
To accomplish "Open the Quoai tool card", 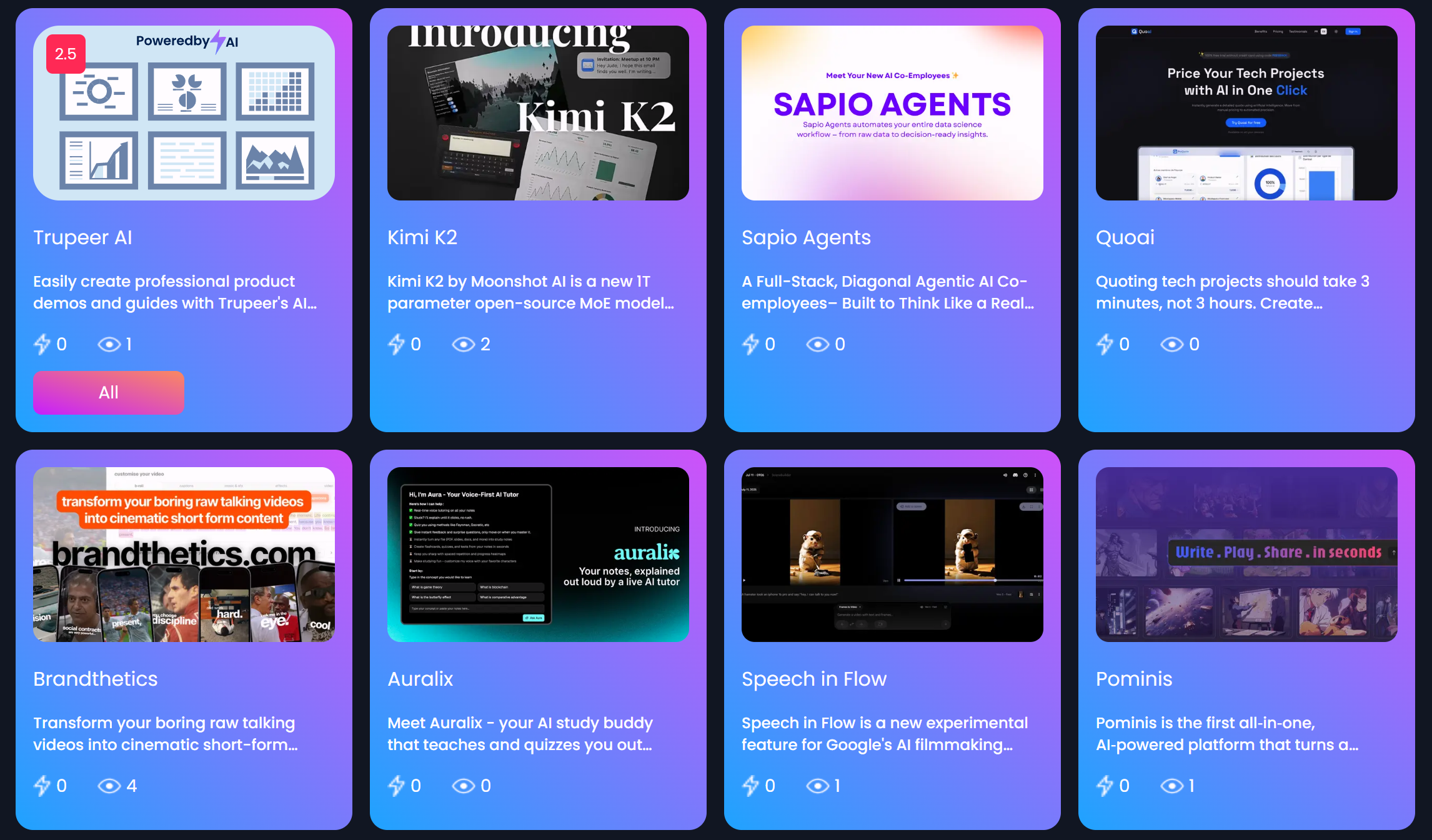I will (1125, 237).
